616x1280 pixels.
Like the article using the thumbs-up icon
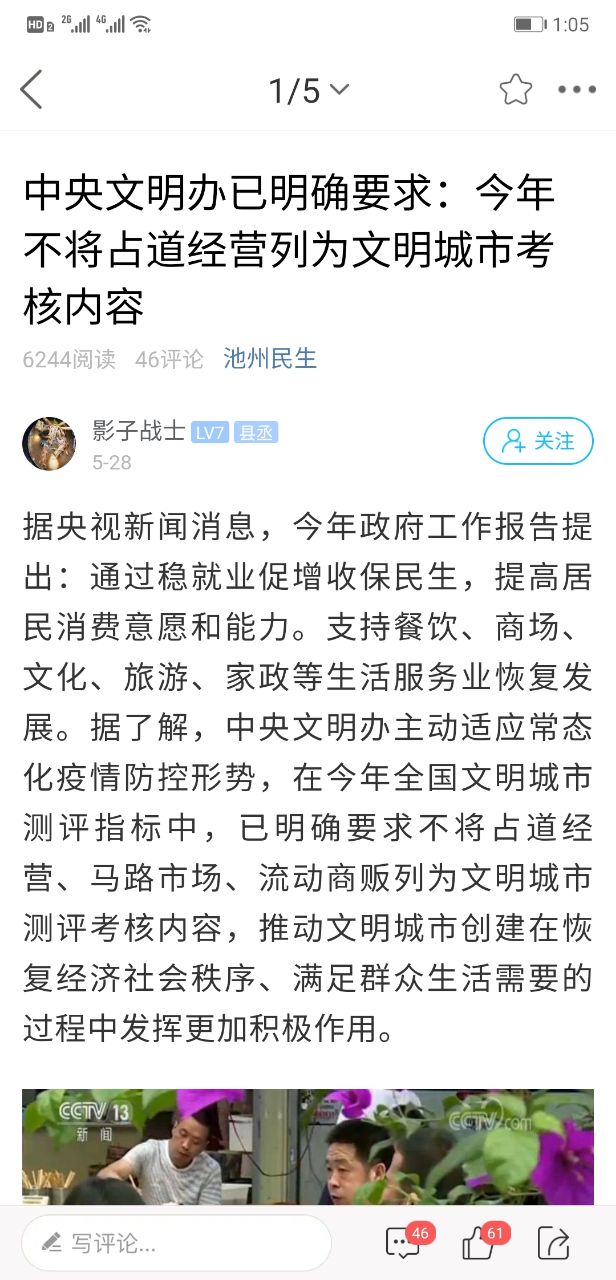[478, 1243]
